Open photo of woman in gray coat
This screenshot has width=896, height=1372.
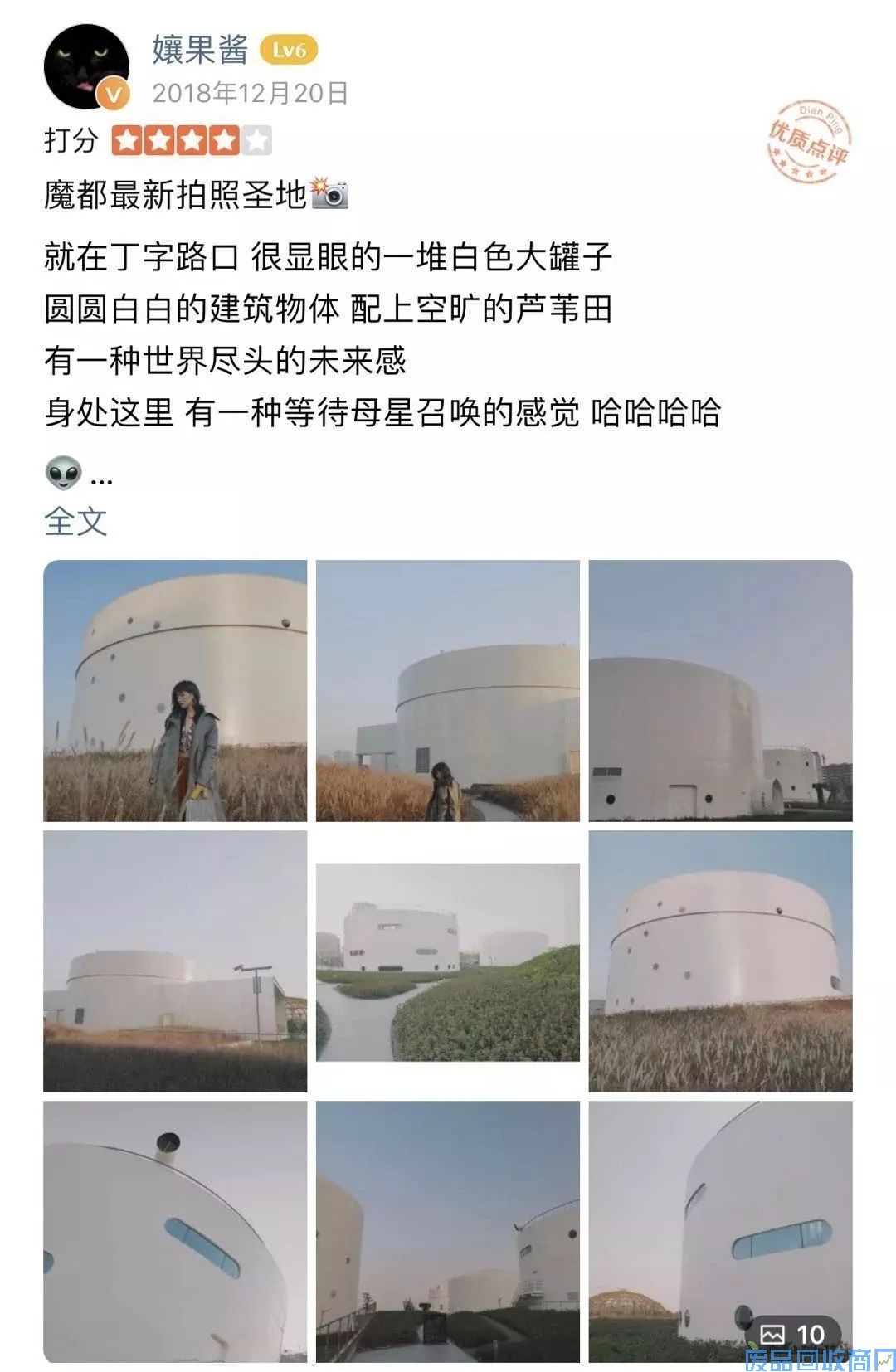click(175, 690)
